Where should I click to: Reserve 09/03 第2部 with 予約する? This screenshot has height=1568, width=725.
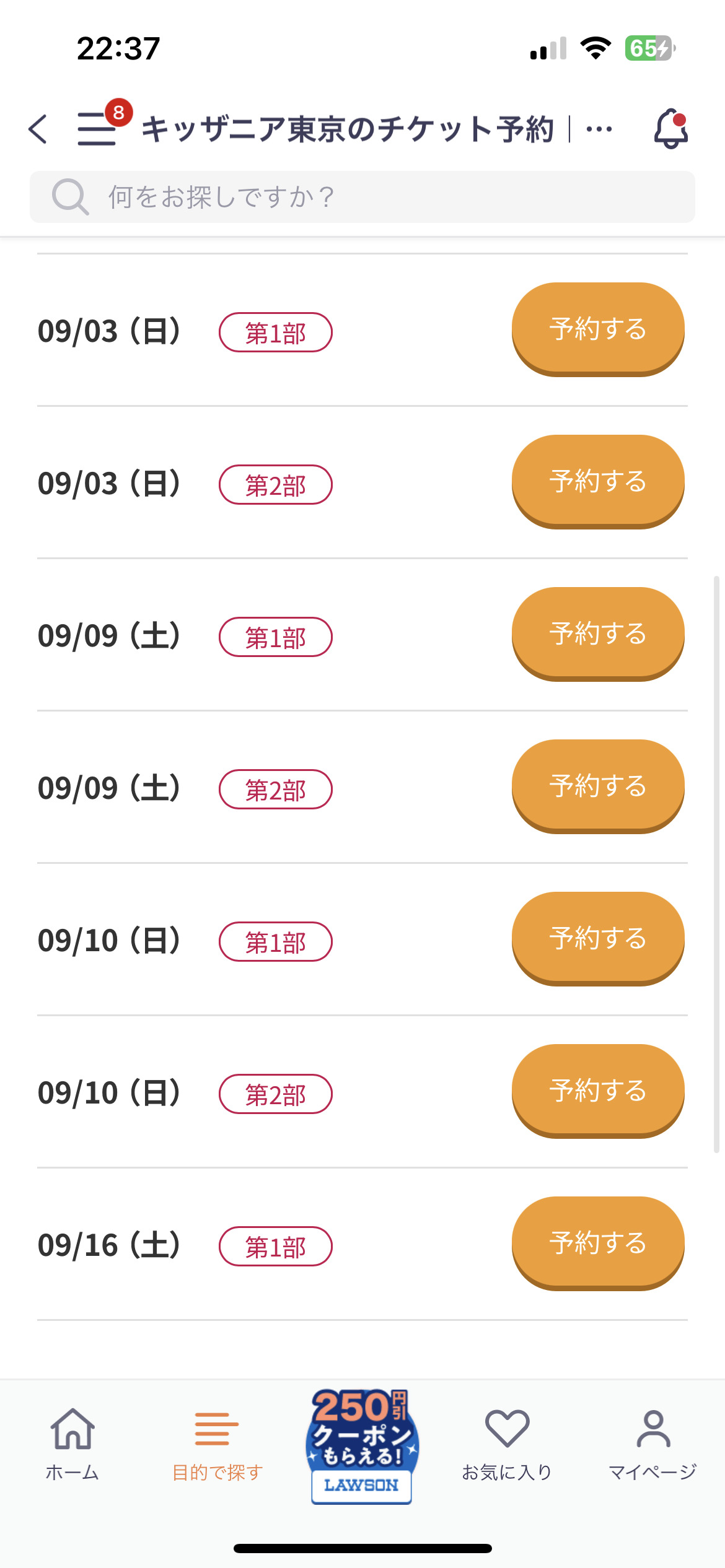tap(598, 482)
